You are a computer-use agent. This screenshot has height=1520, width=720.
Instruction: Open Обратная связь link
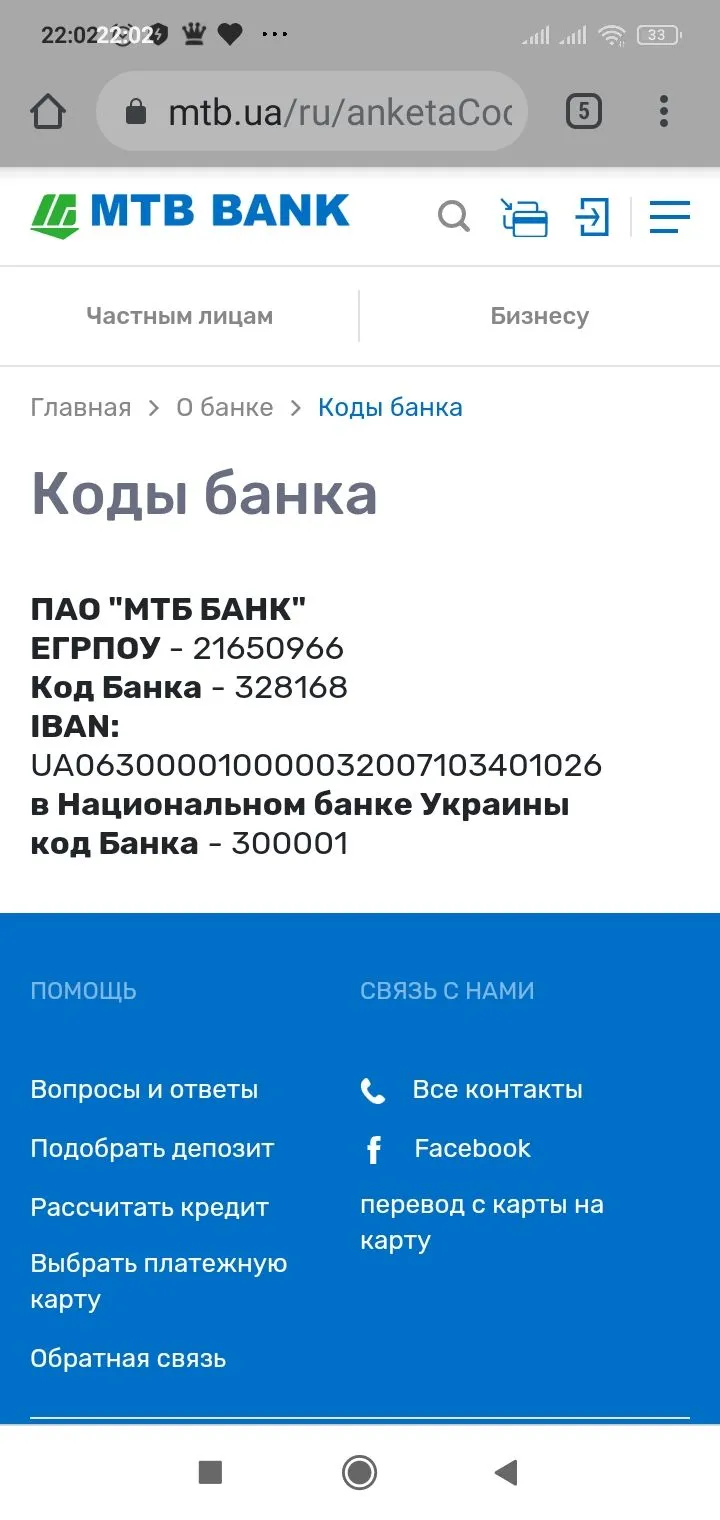(128, 1359)
